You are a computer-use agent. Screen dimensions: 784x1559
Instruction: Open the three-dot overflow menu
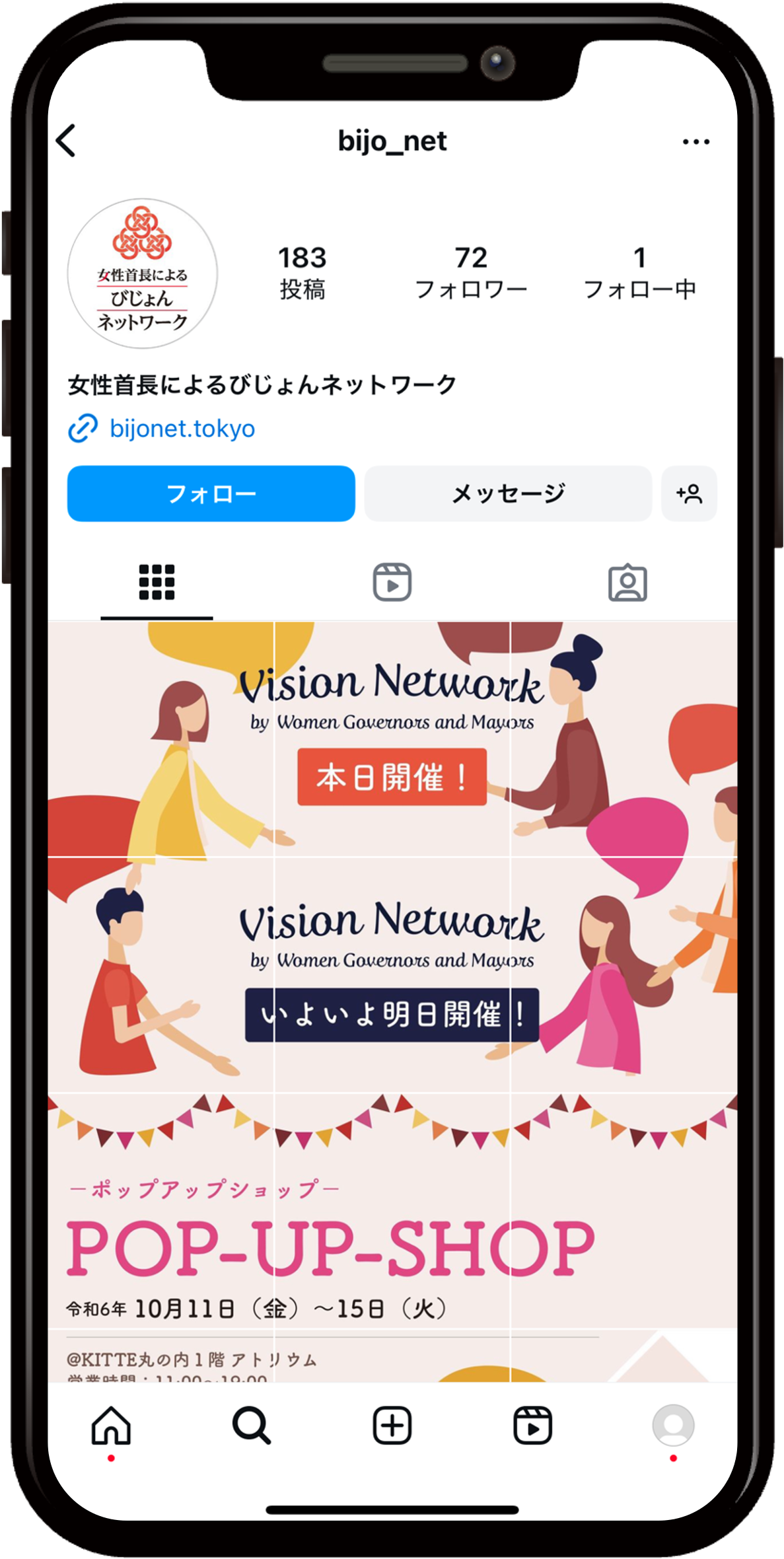coord(695,141)
